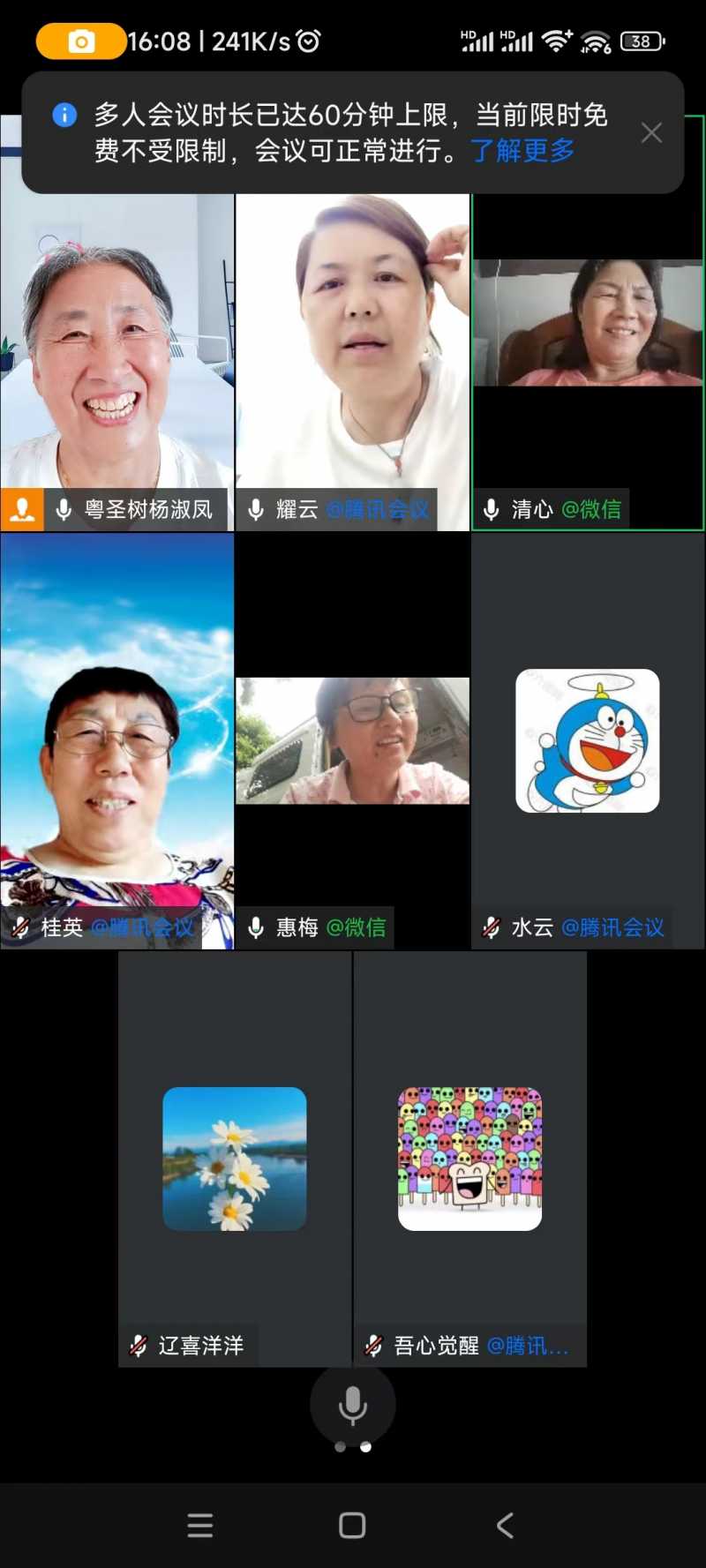706x1568 pixels.
Task: Select 水云's Doraemon avatar tile
Action: [588, 741]
